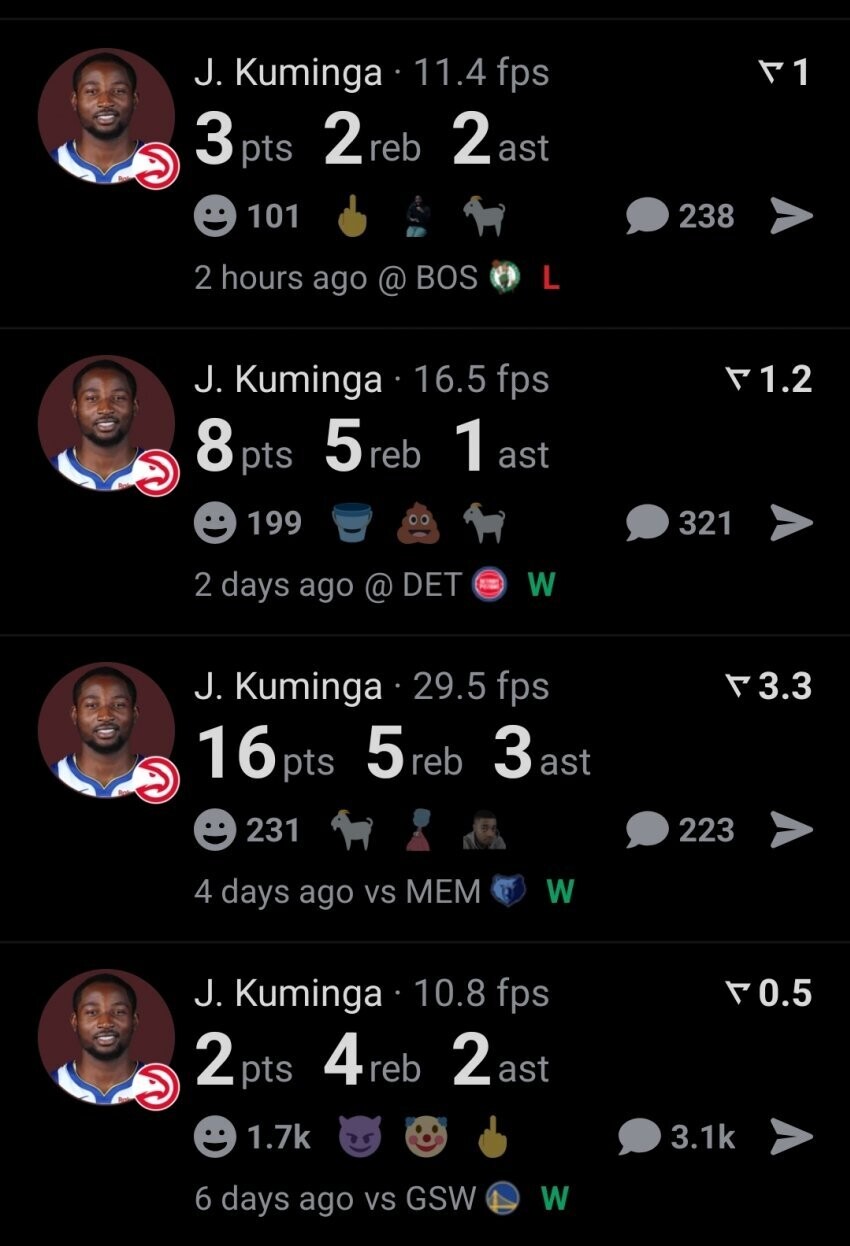Add a reaction to the BOS game
This screenshot has width=850, height=1246.
click(214, 216)
